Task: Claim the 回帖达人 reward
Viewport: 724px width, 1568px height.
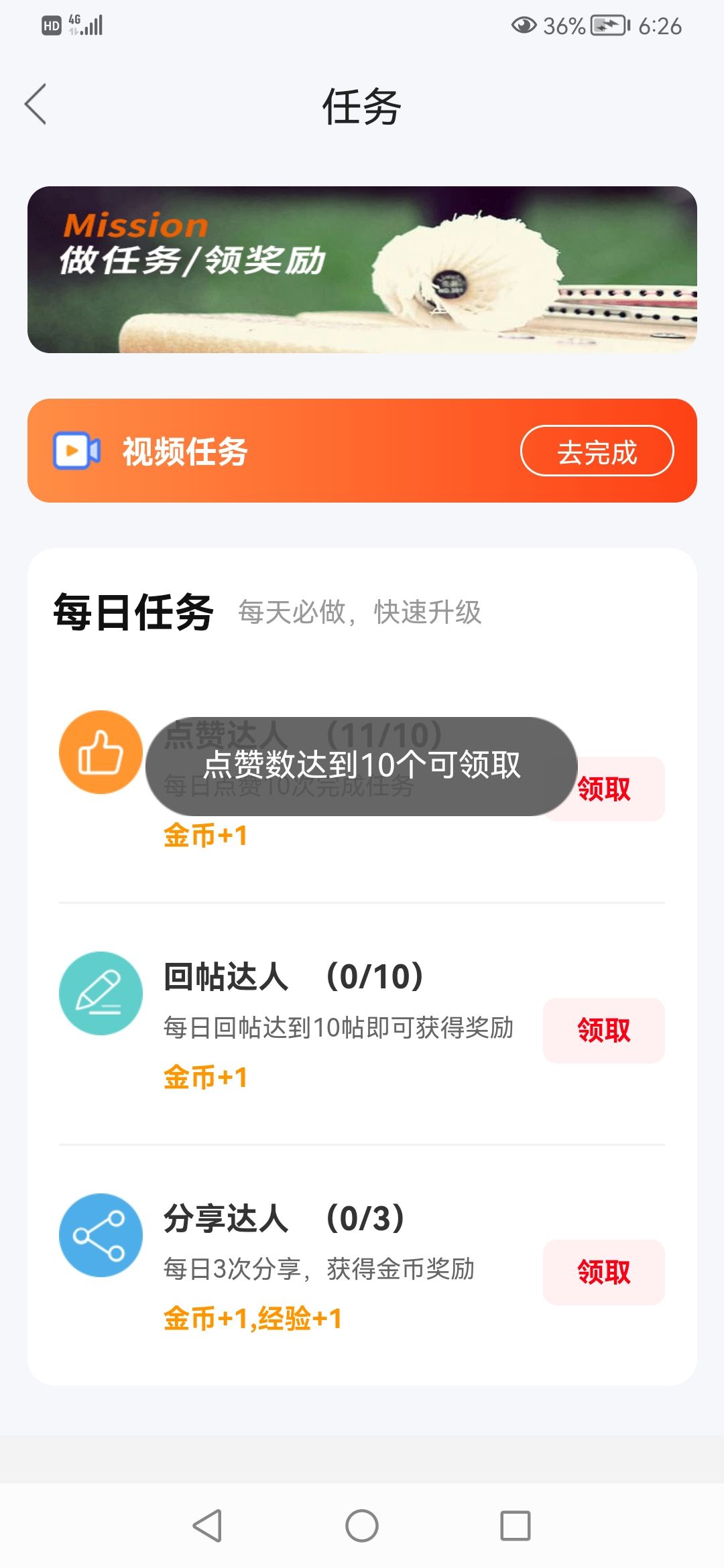Action: click(603, 1030)
